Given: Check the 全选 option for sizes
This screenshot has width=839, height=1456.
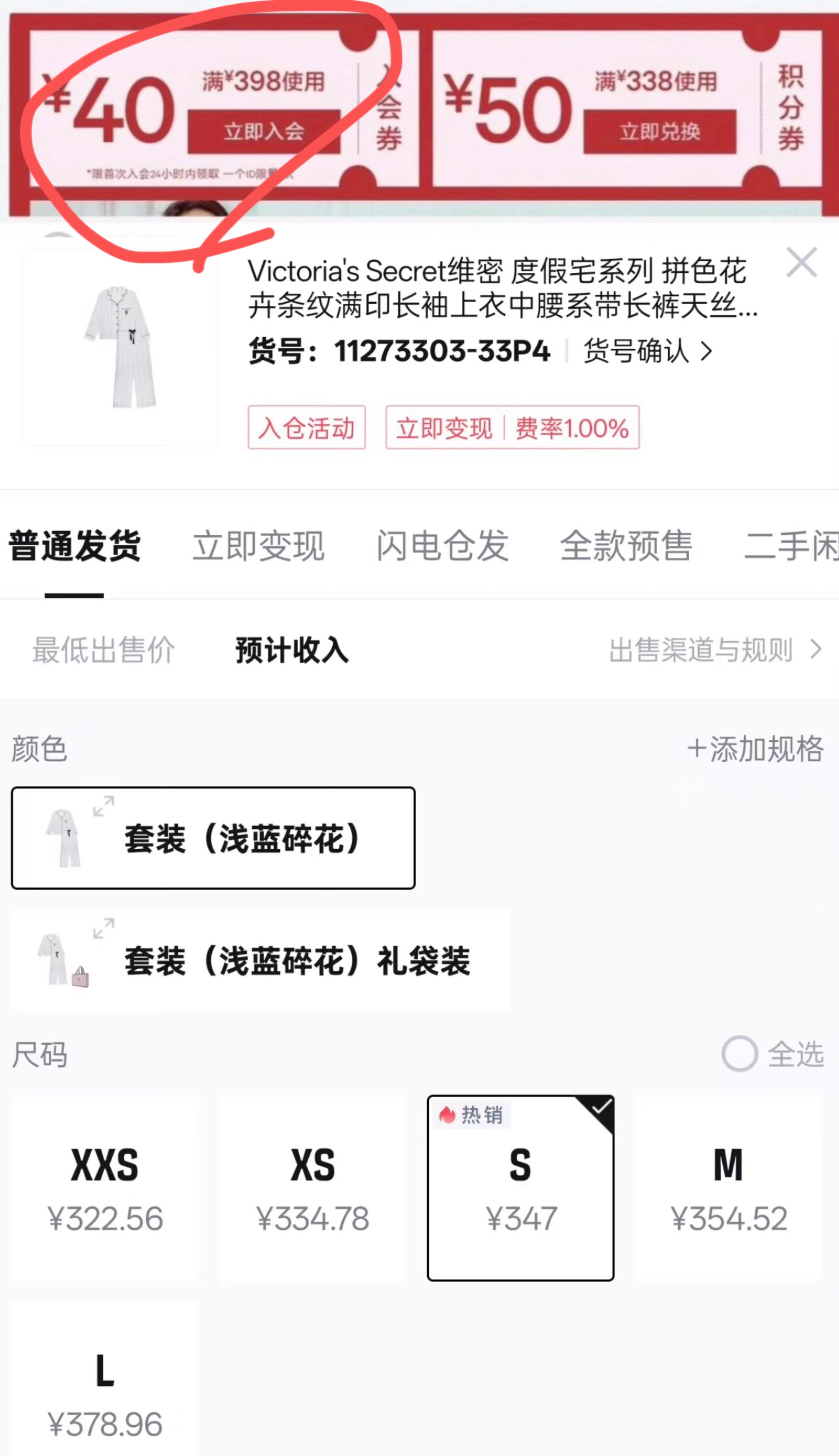Looking at the screenshot, I should 739,1053.
